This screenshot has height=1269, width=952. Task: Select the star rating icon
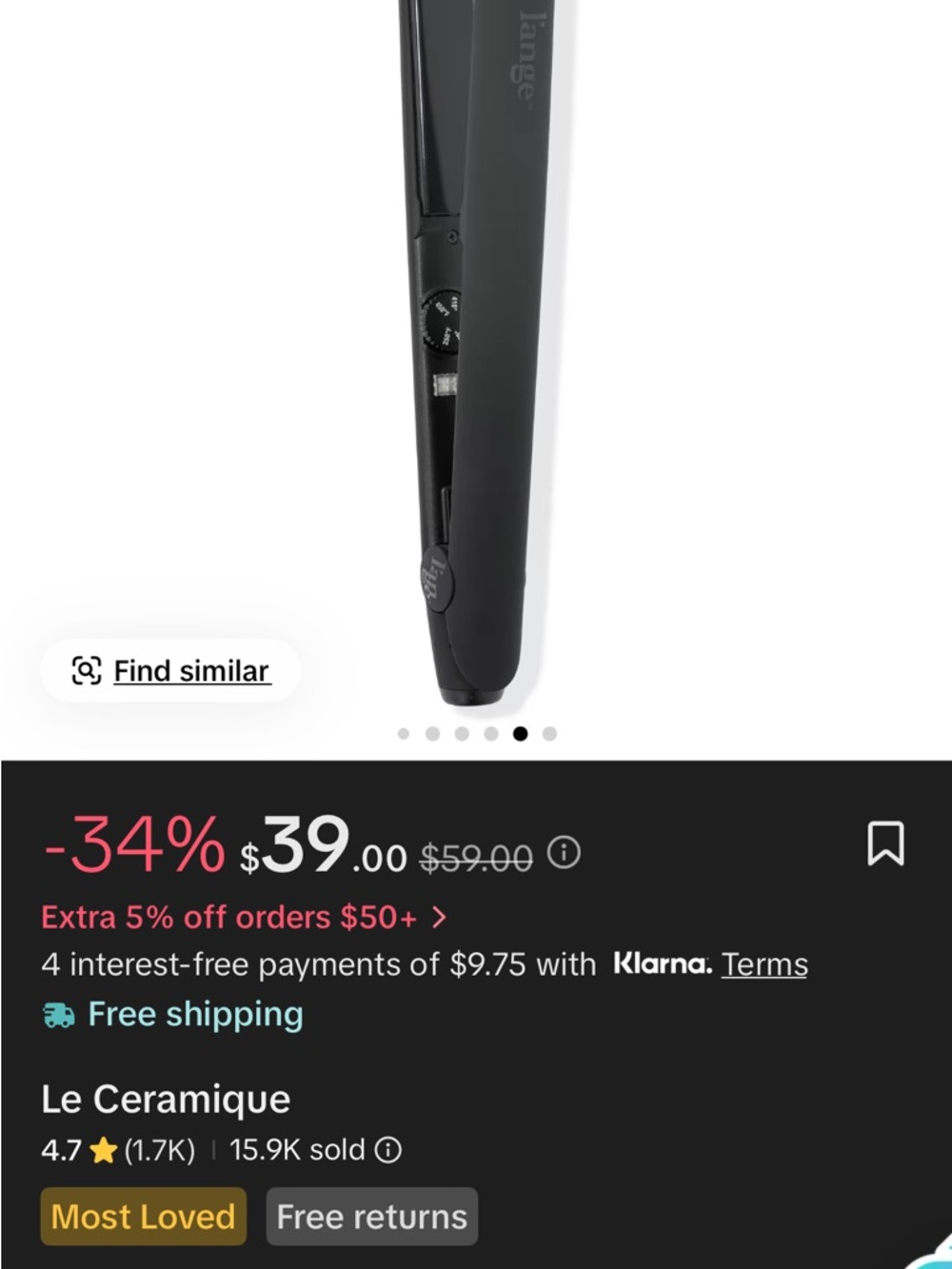click(x=105, y=1150)
